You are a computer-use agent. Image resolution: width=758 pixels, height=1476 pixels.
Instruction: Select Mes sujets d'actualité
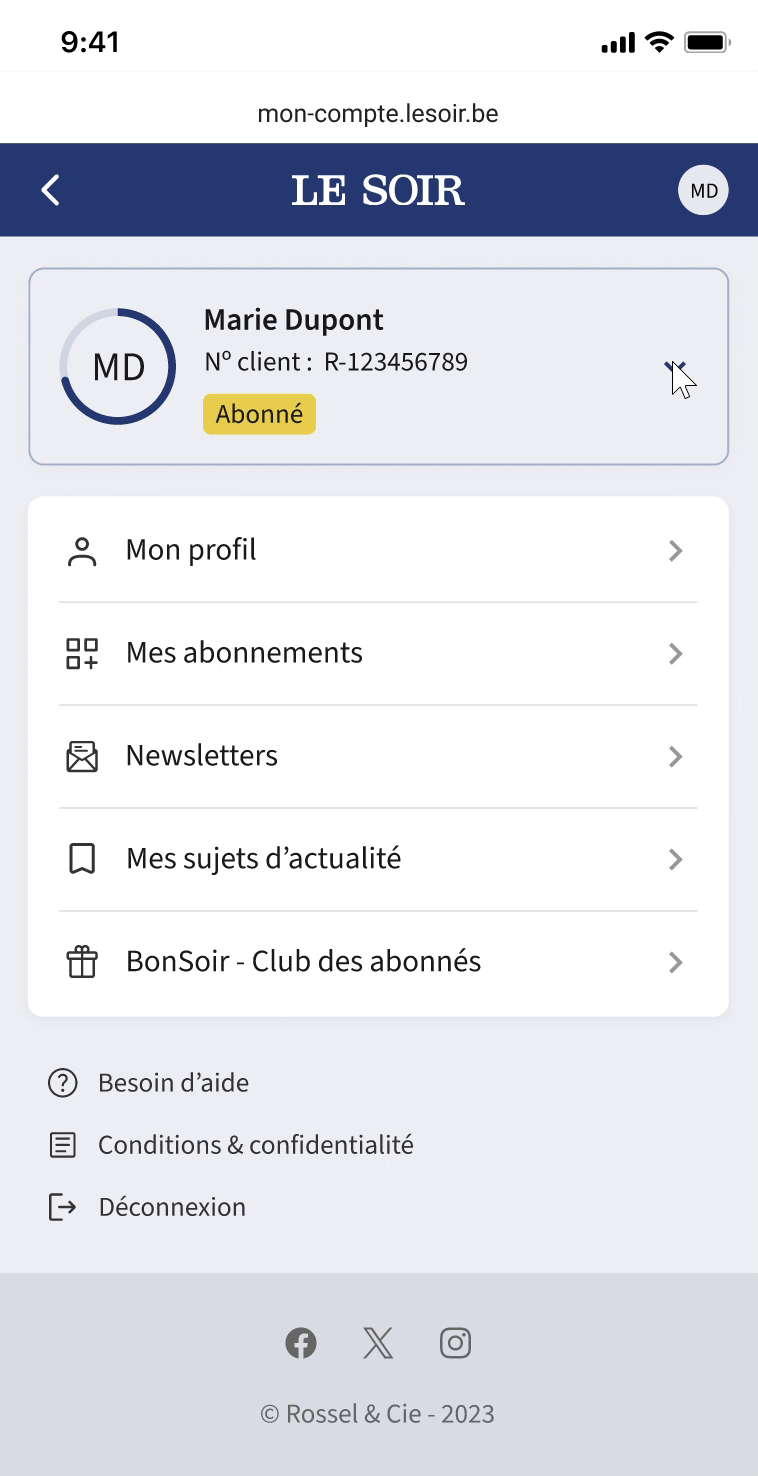[378, 859]
